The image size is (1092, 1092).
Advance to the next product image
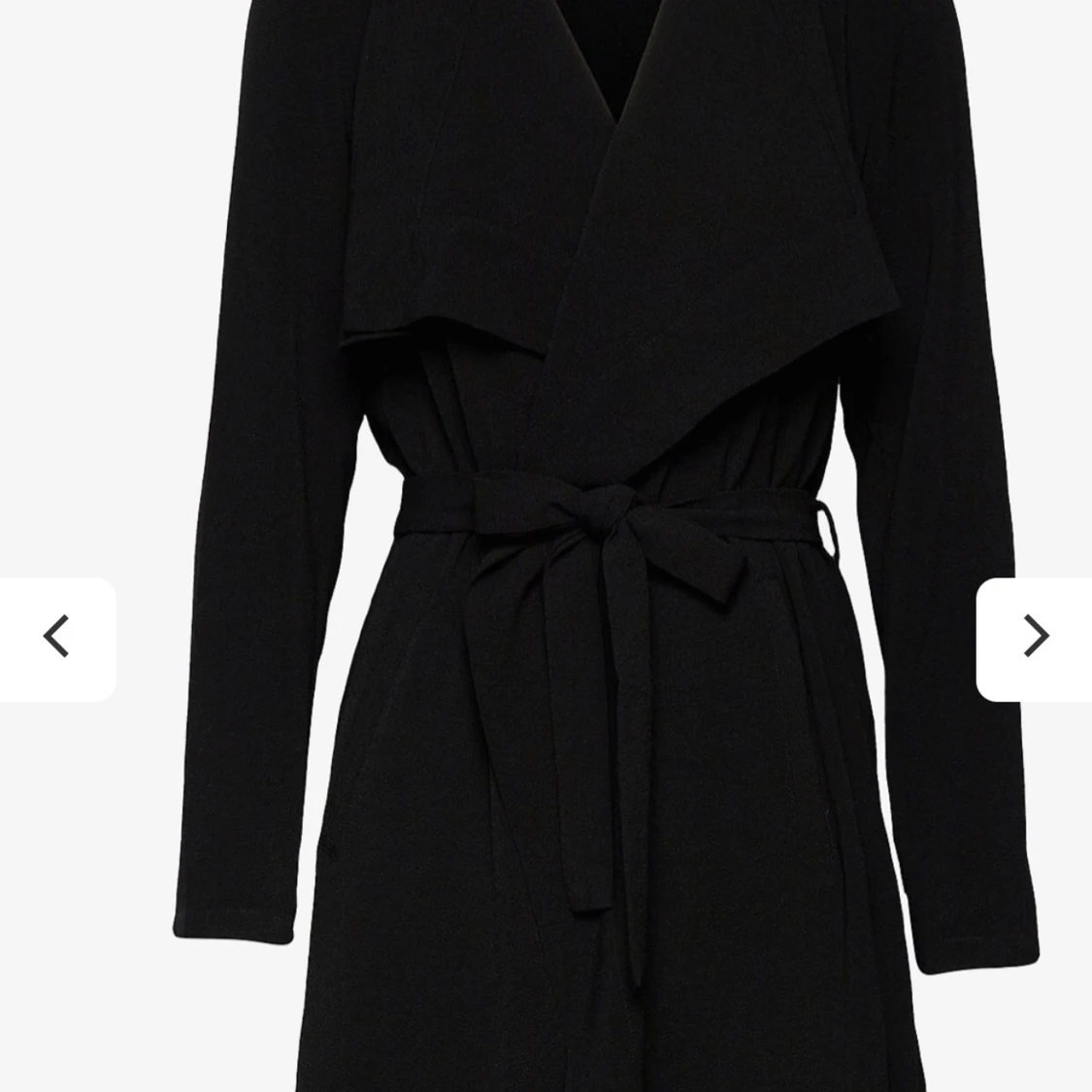coord(1035,638)
